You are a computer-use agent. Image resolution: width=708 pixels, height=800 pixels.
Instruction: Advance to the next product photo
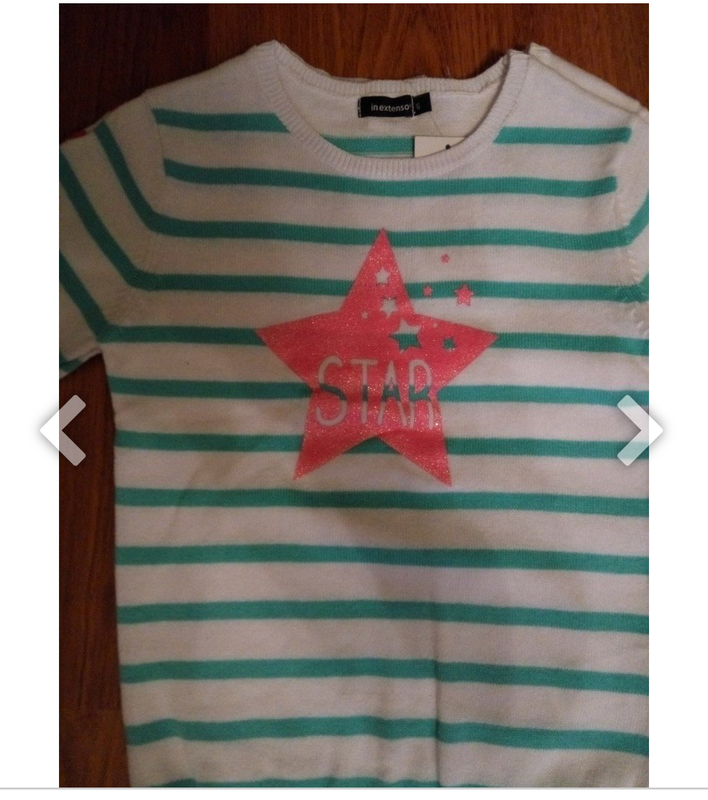point(638,430)
